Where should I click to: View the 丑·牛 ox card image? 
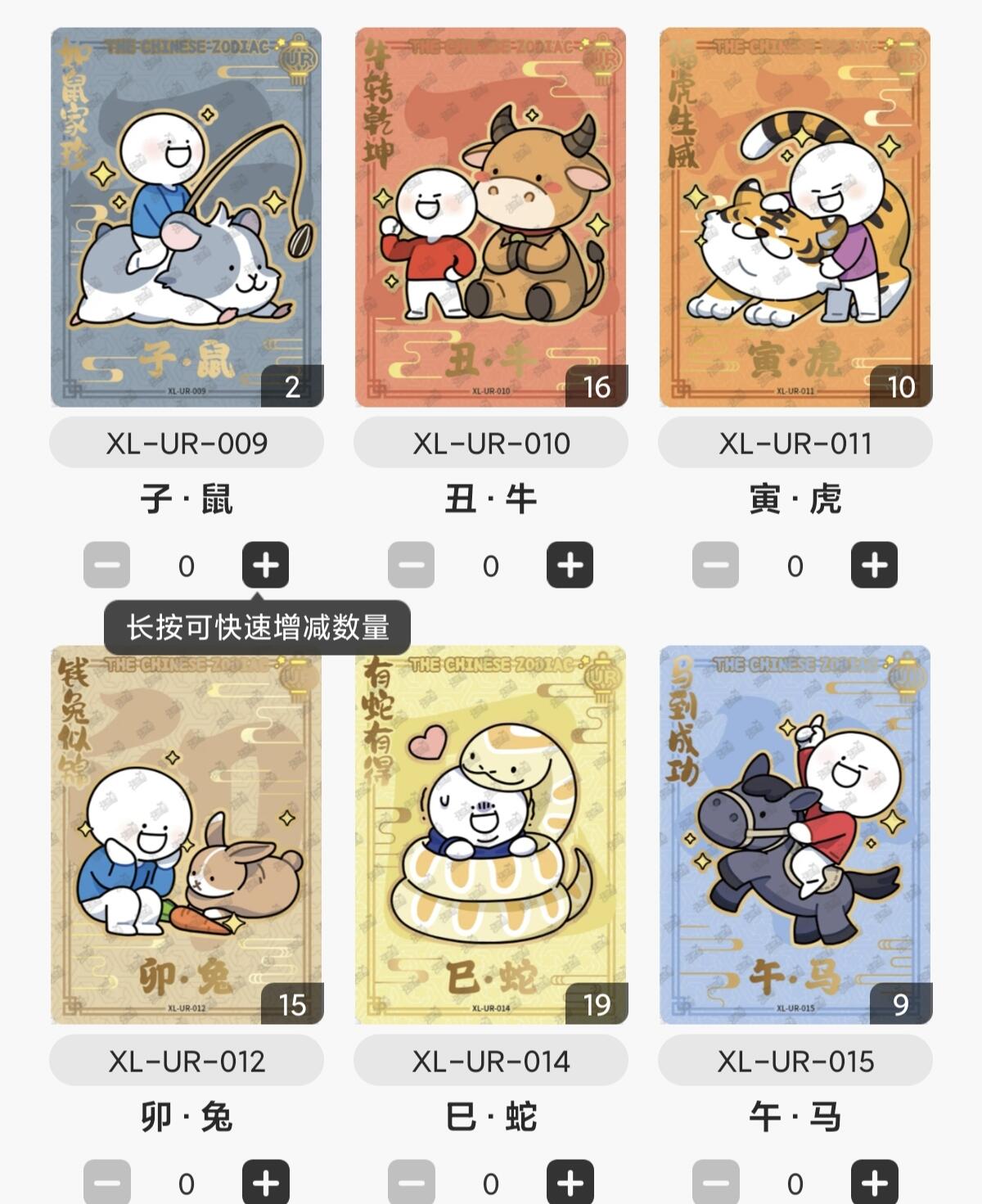pos(491,217)
